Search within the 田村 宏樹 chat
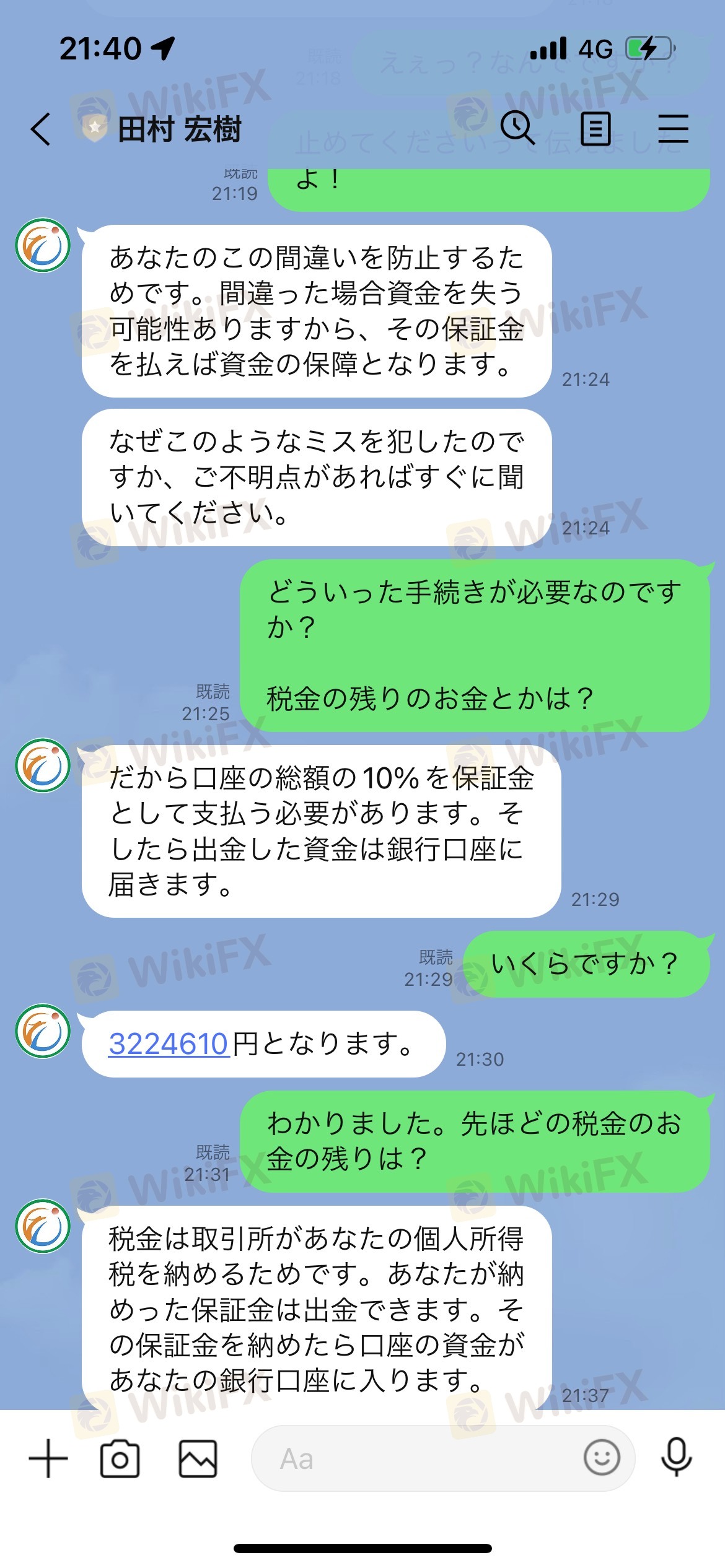The width and height of the screenshot is (725, 1568). (517, 128)
